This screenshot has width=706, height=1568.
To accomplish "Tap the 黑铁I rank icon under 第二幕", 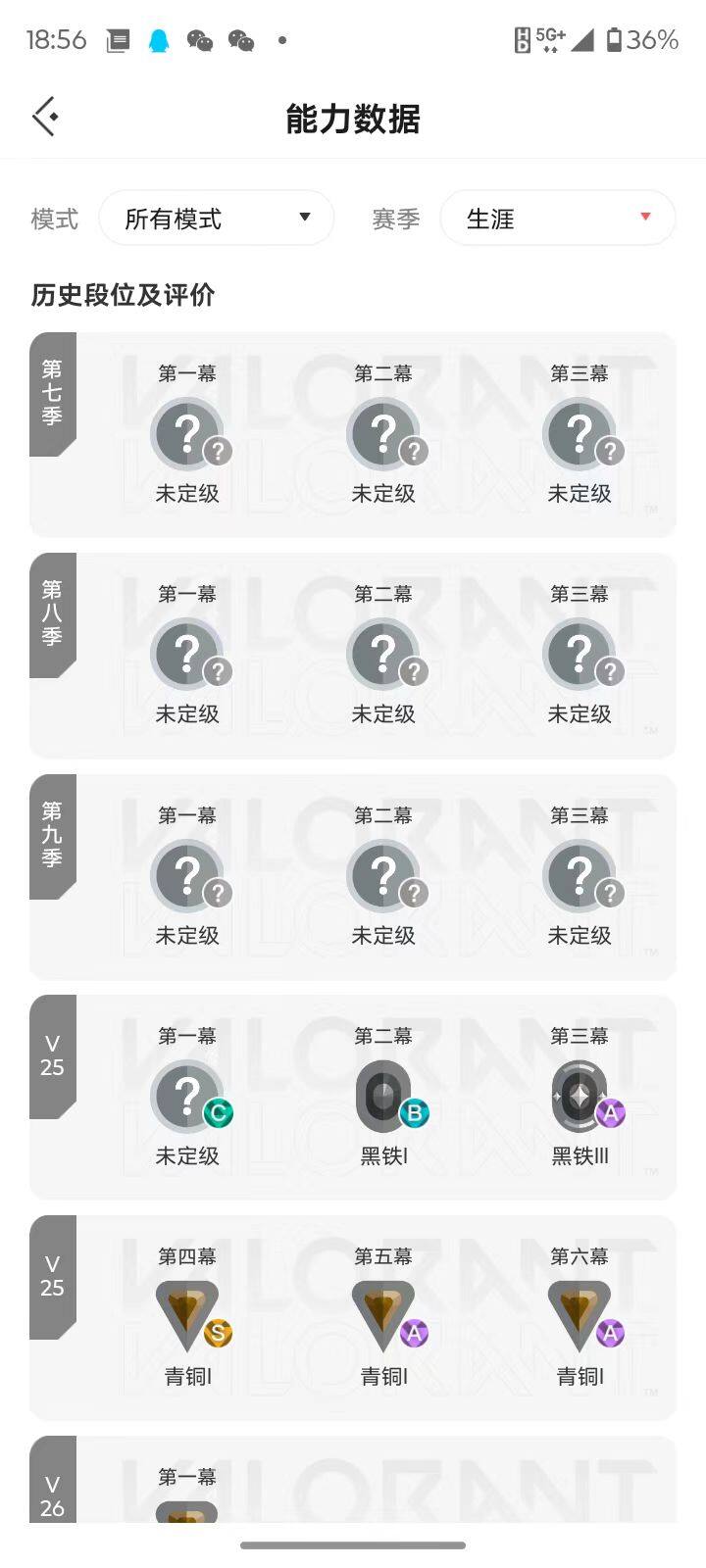I will click(384, 1095).
